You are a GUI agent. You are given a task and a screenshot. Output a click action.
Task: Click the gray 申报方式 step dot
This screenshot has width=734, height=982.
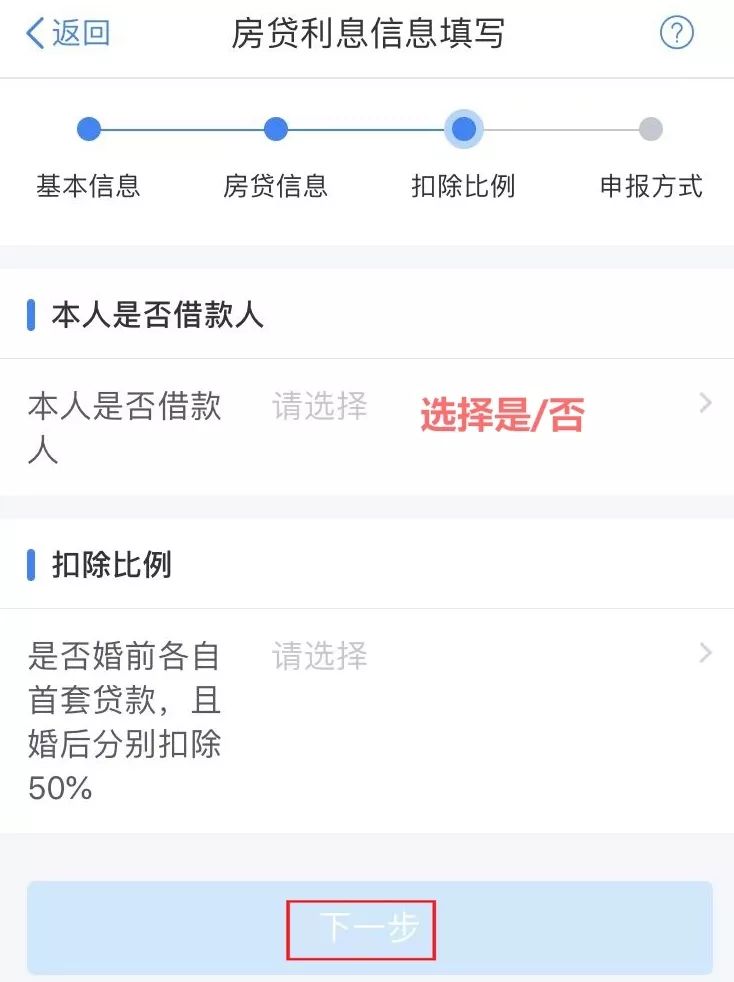(x=652, y=129)
